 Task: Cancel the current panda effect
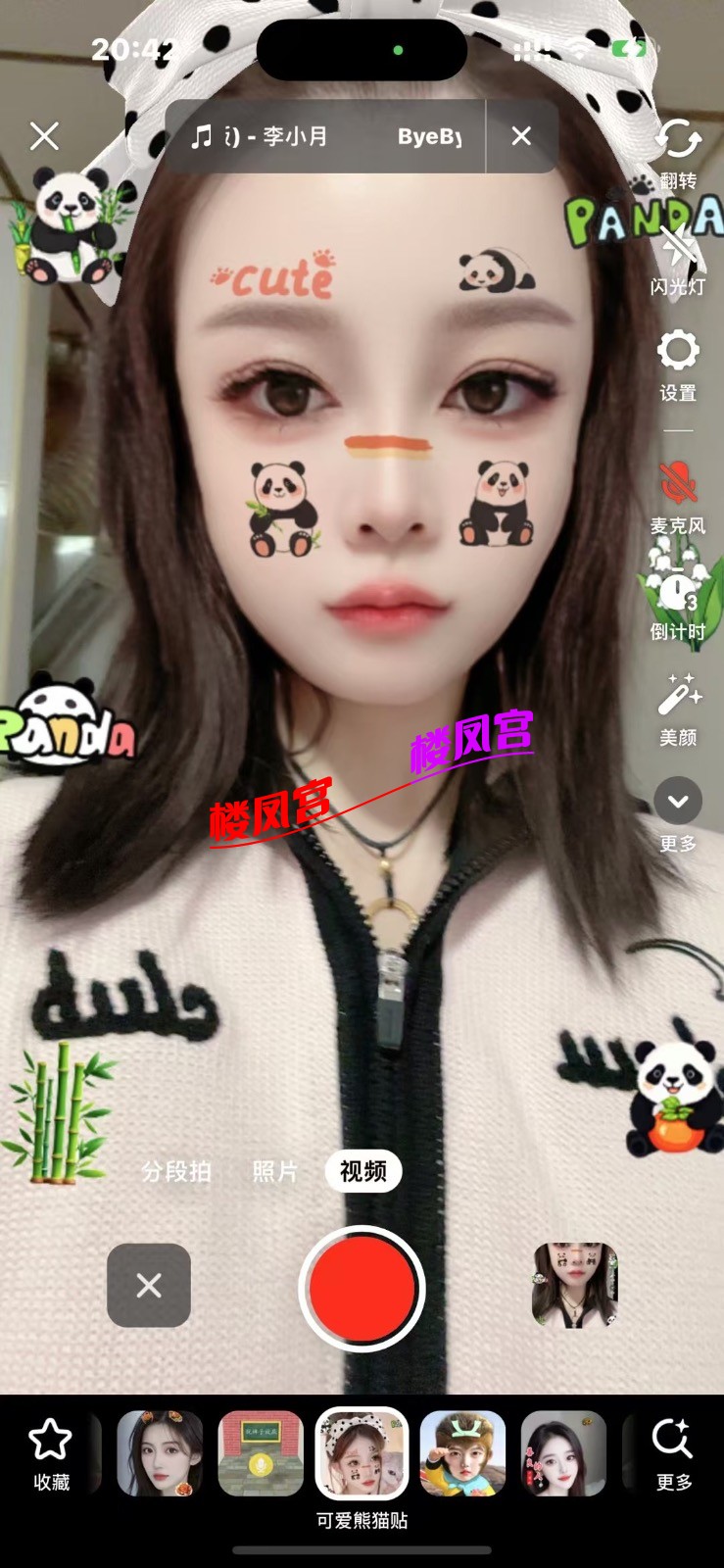click(149, 1286)
